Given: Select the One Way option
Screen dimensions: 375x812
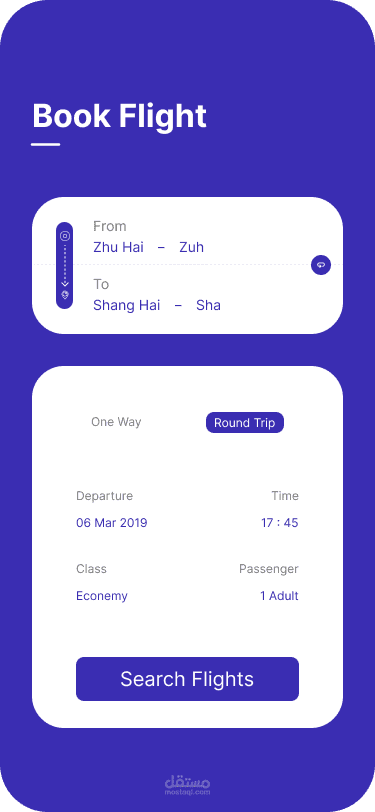Looking at the screenshot, I should point(116,422).
